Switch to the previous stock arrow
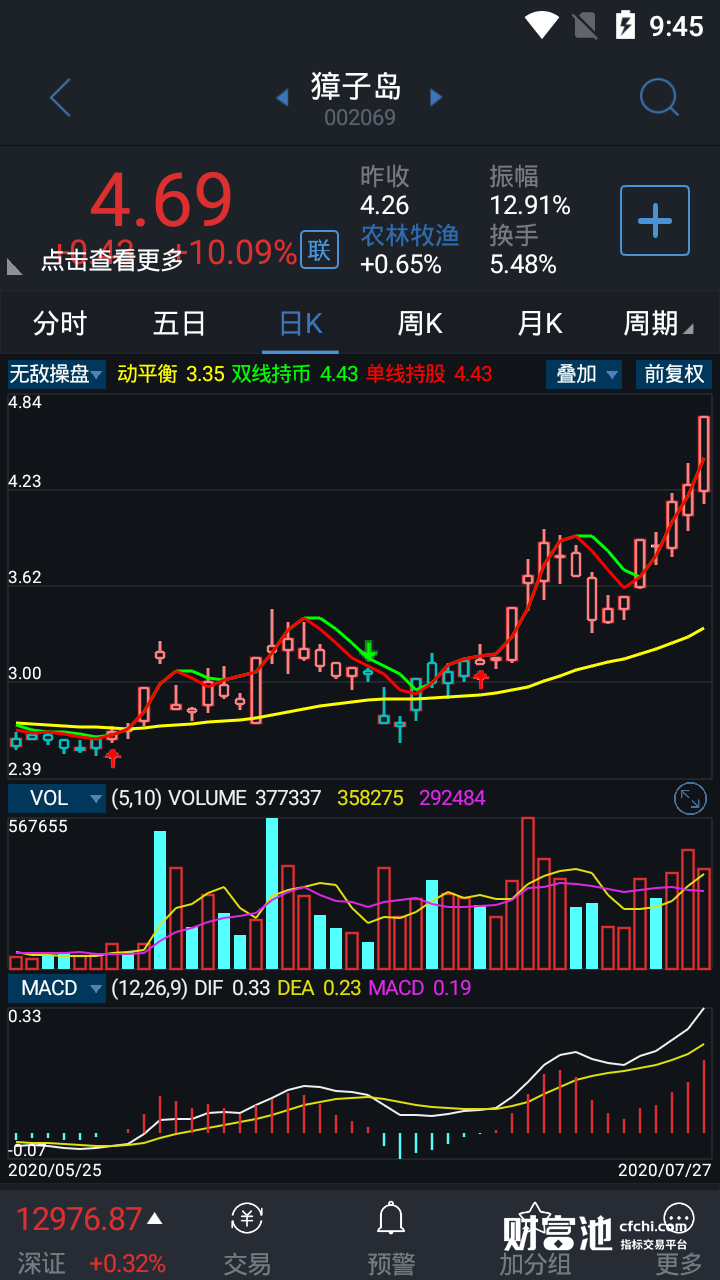The height and width of the screenshot is (1280, 720). pos(282,97)
